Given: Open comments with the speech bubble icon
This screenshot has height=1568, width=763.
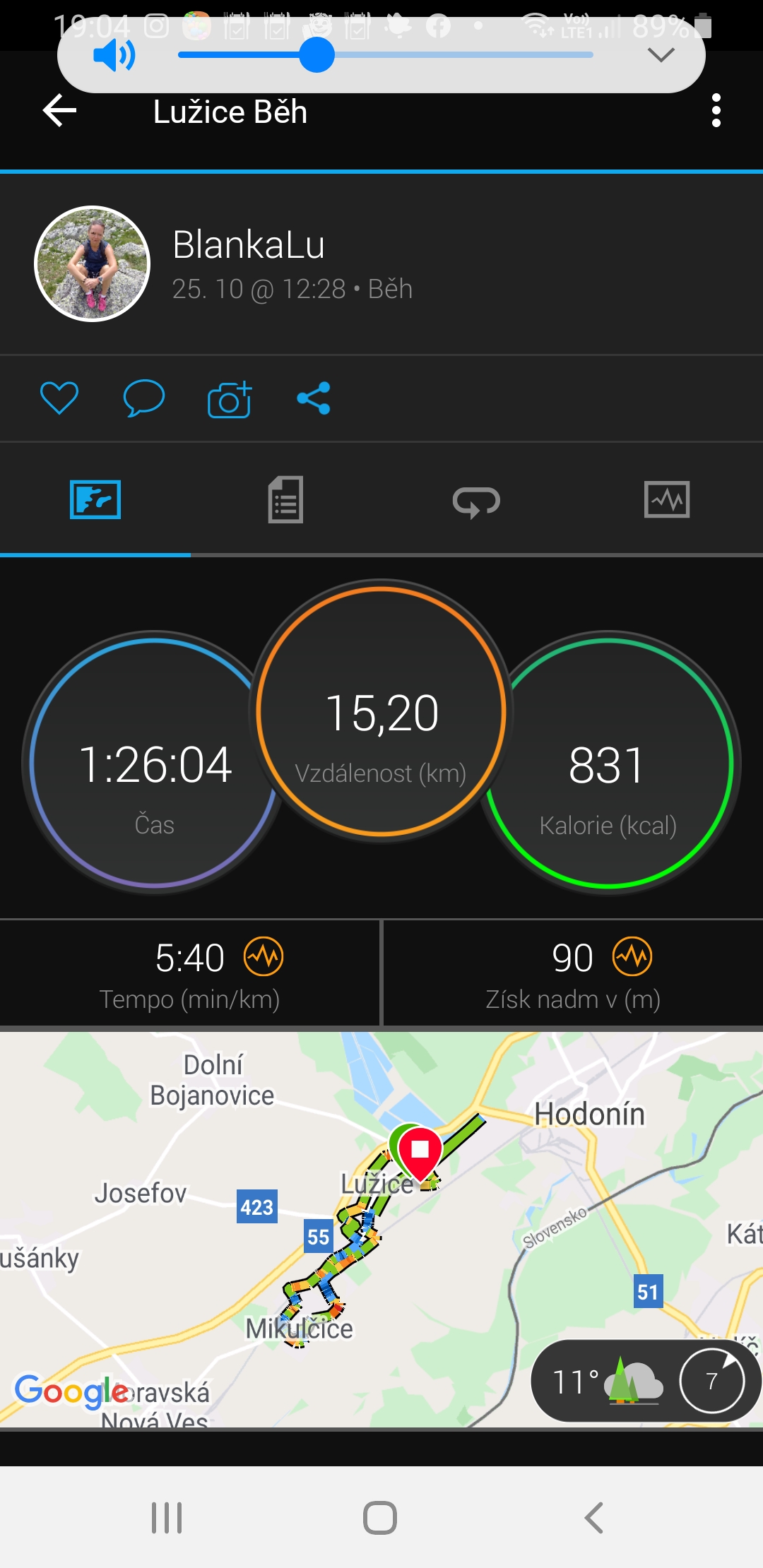Looking at the screenshot, I should pyautogui.click(x=144, y=398).
